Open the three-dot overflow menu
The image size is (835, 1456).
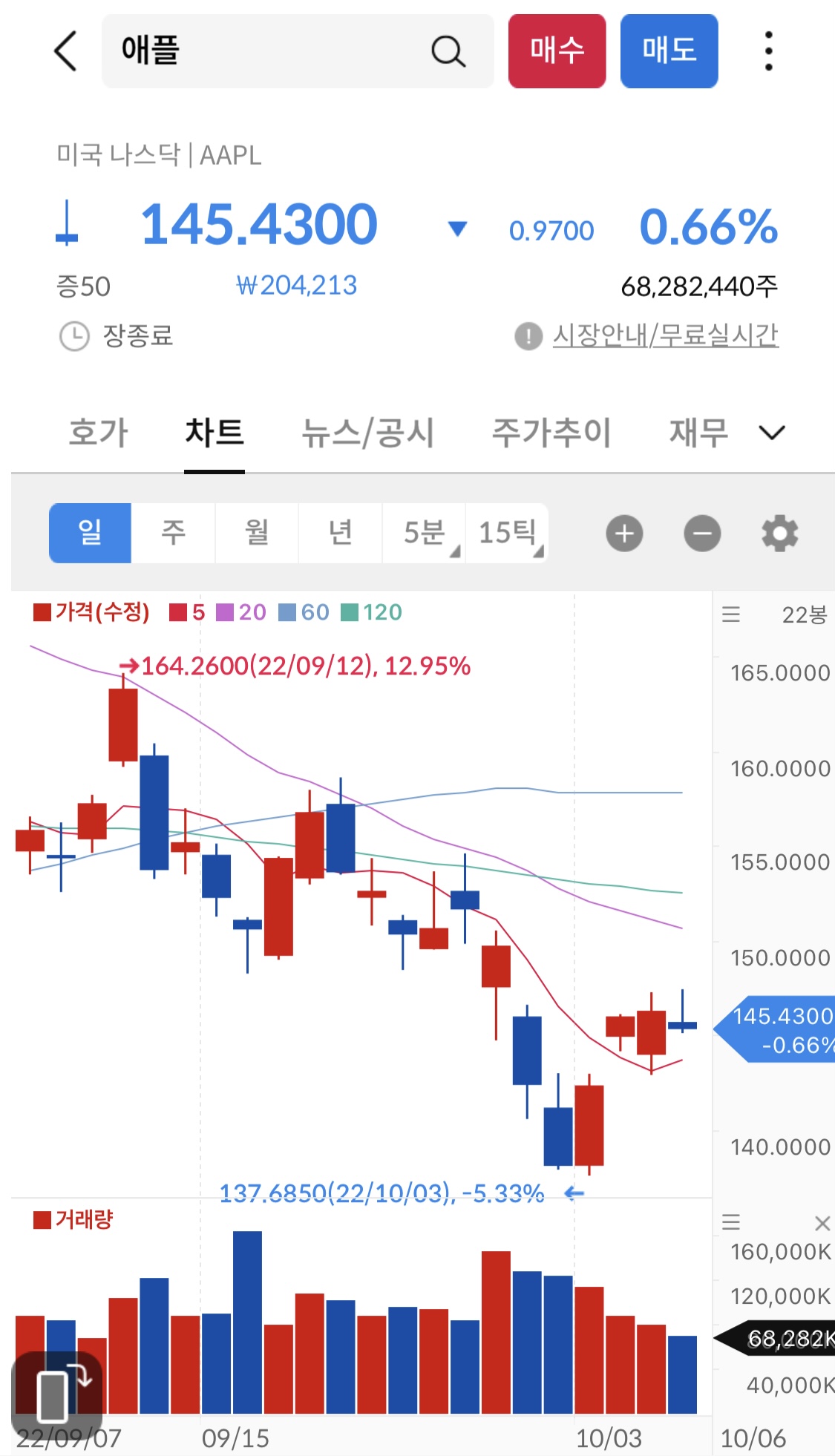768,51
